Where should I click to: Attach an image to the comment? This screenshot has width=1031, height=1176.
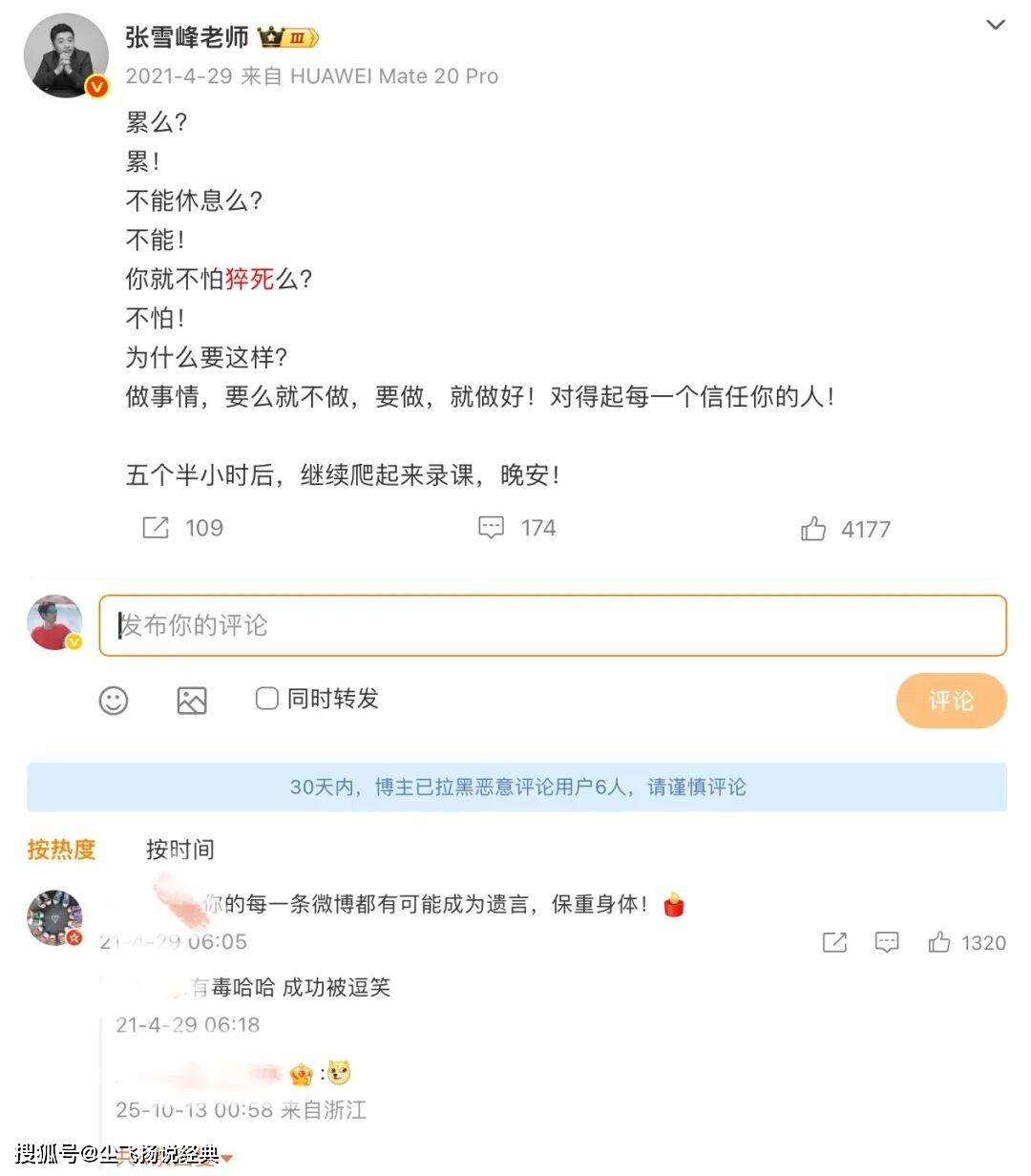click(192, 701)
